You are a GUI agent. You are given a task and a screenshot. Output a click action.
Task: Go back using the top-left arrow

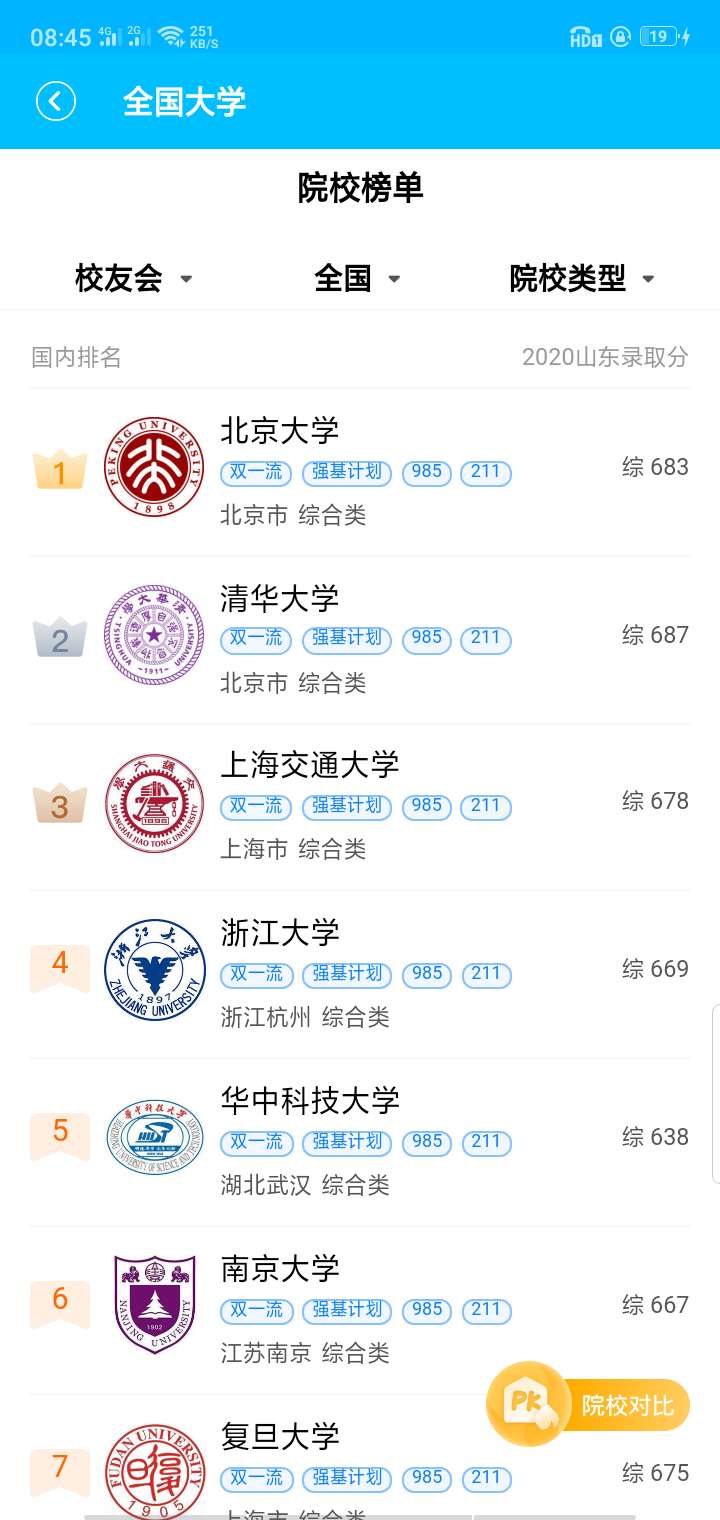pos(56,101)
